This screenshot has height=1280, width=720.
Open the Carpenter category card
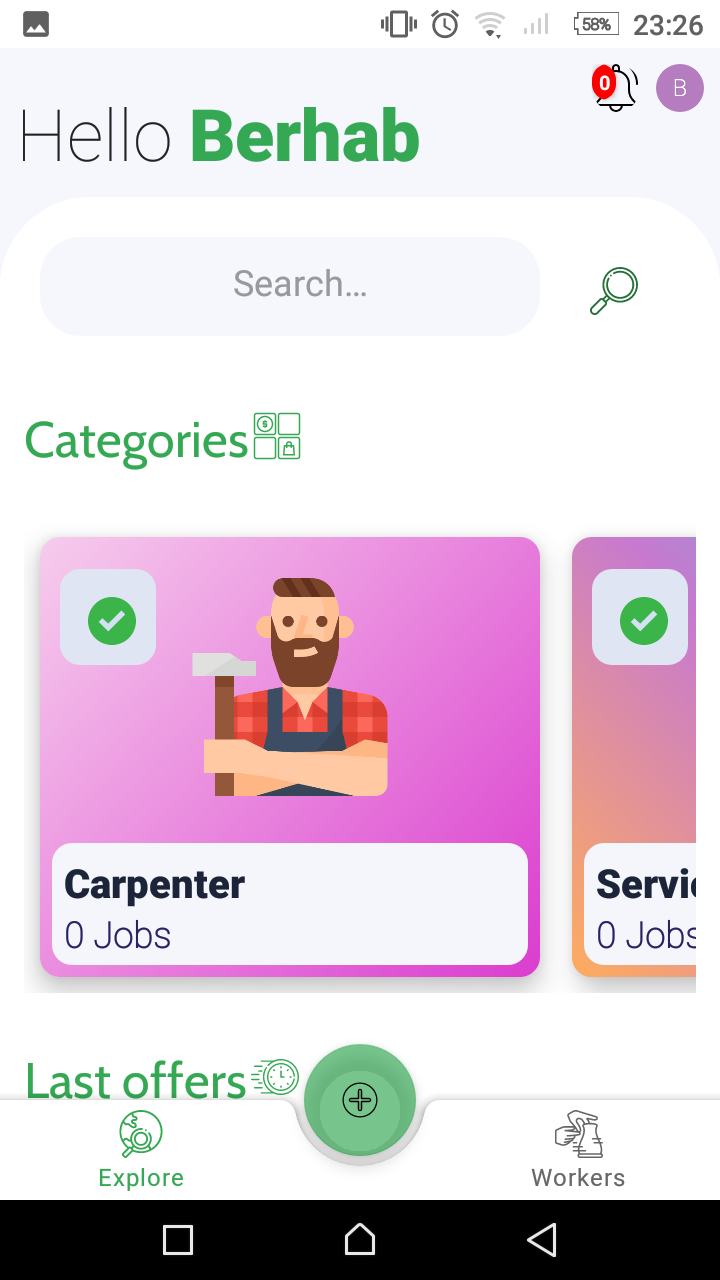click(290, 756)
